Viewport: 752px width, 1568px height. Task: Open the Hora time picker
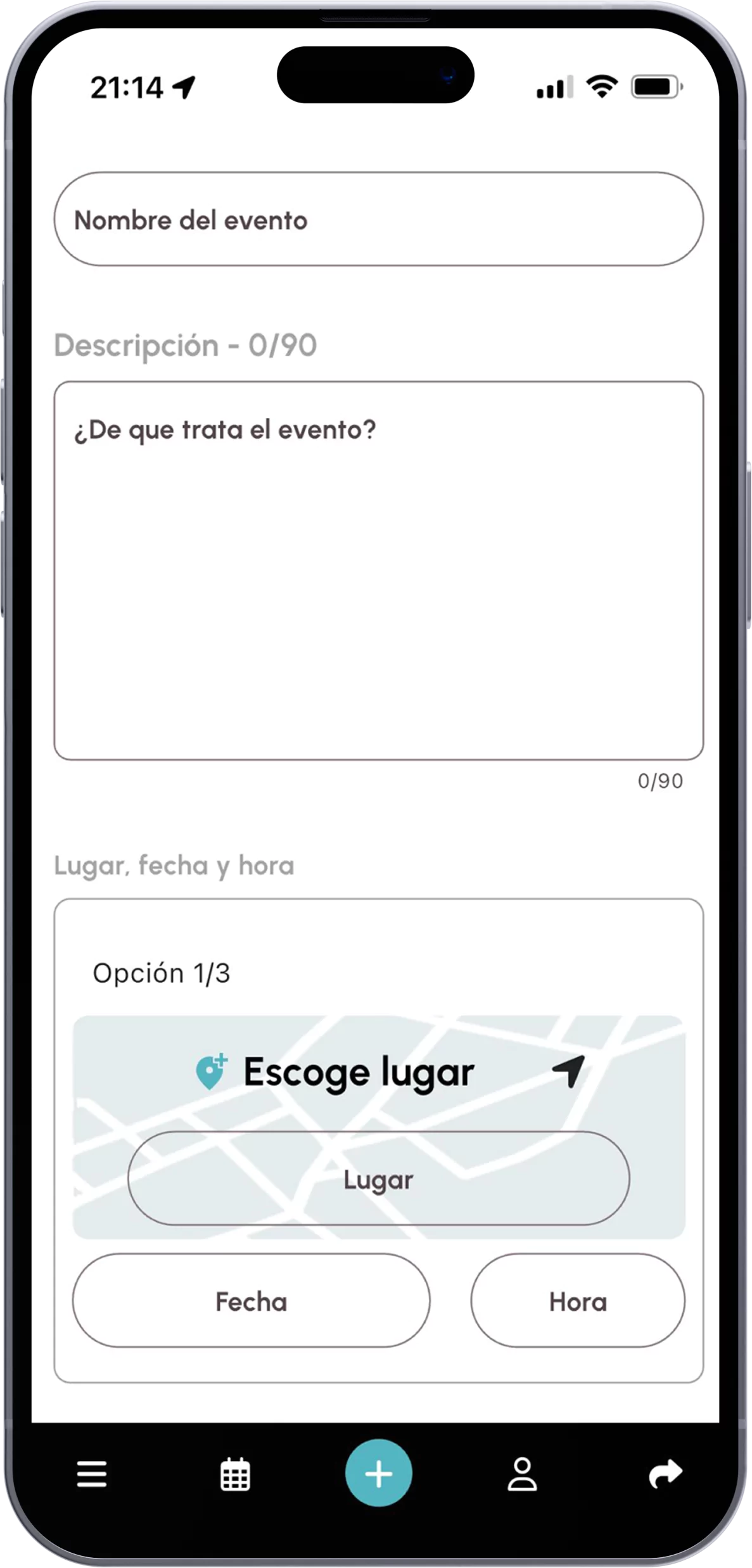click(x=577, y=1302)
